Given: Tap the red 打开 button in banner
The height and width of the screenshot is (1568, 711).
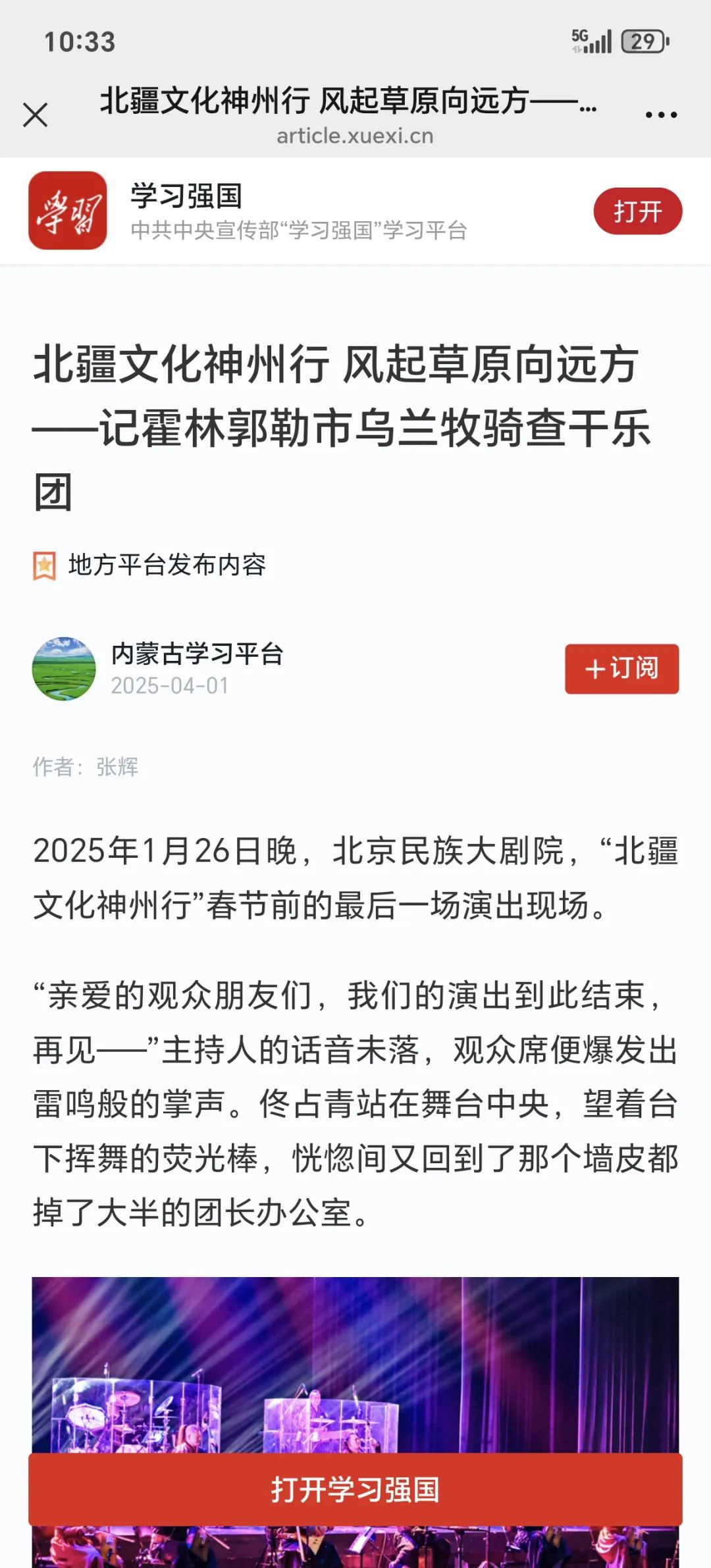Looking at the screenshot, I should pyautogui.click(x=637, y=211).
